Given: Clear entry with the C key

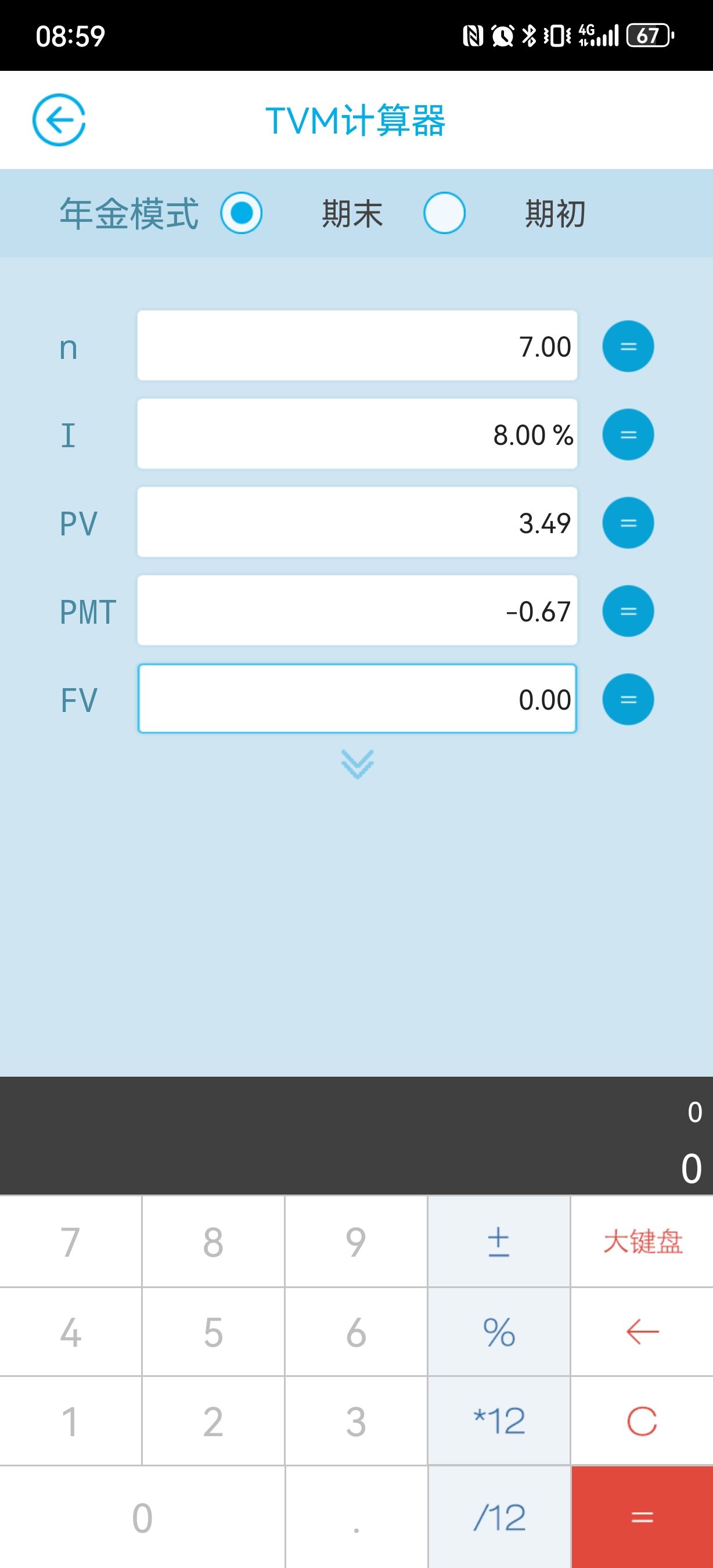Looking at the screenshot, I should [x=642, y=1421].
